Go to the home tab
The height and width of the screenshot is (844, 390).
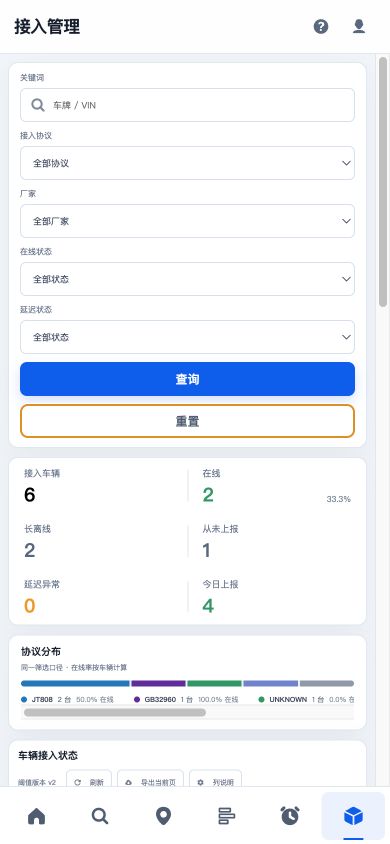(x=37, y=816)
